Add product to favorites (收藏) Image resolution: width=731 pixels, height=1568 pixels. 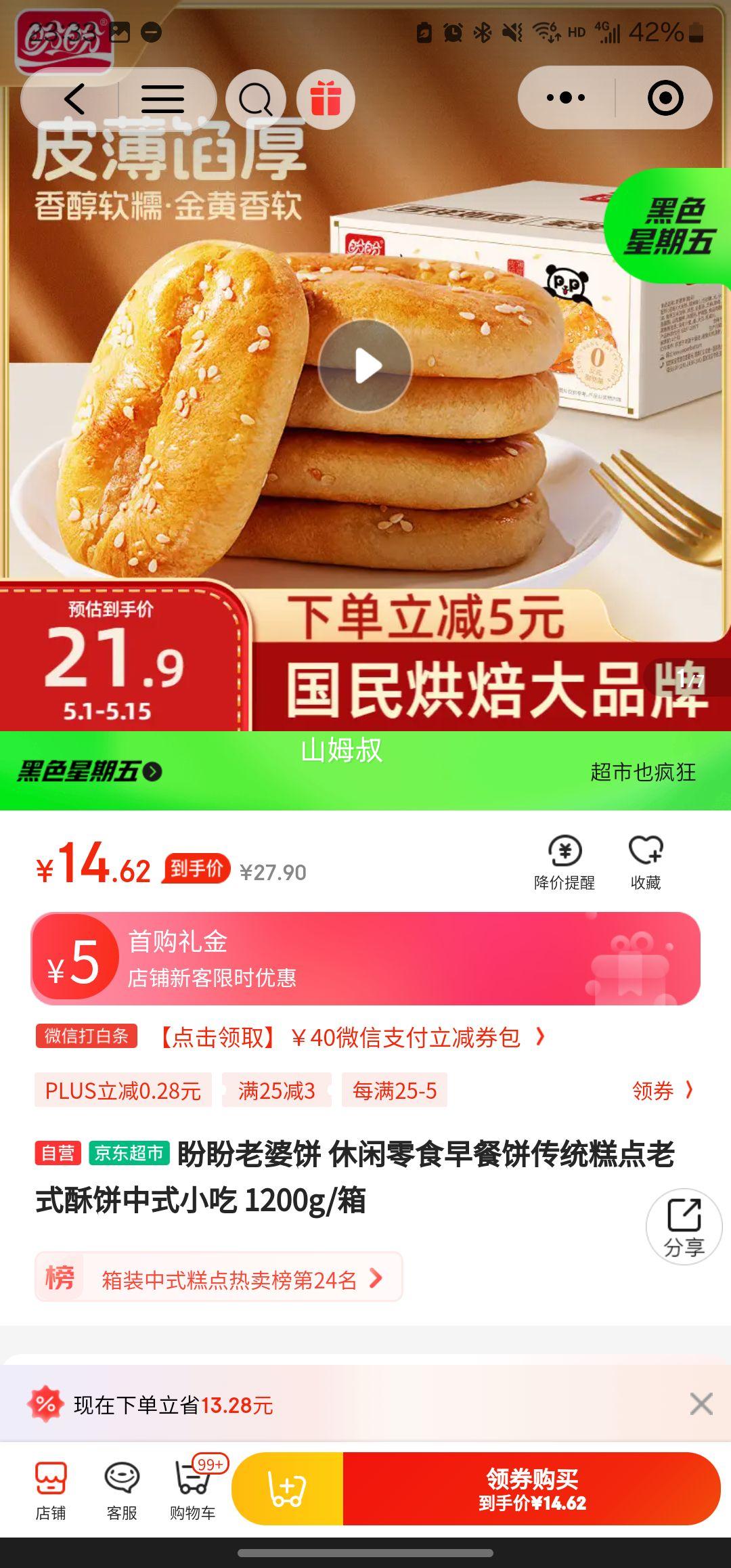click(x=646, y=863)
